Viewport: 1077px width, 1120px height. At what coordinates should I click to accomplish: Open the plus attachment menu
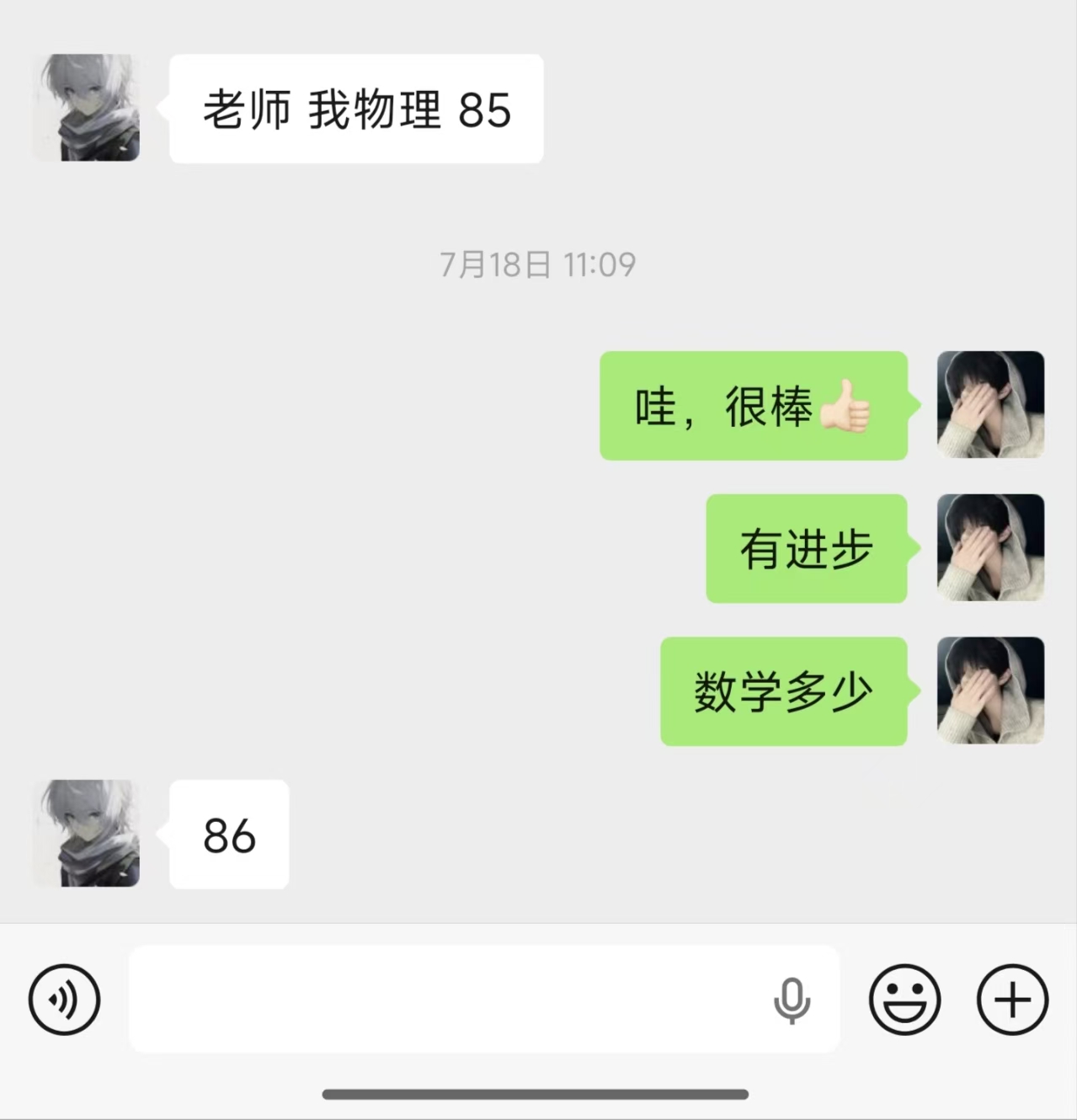click(x=1012, y=1000)
